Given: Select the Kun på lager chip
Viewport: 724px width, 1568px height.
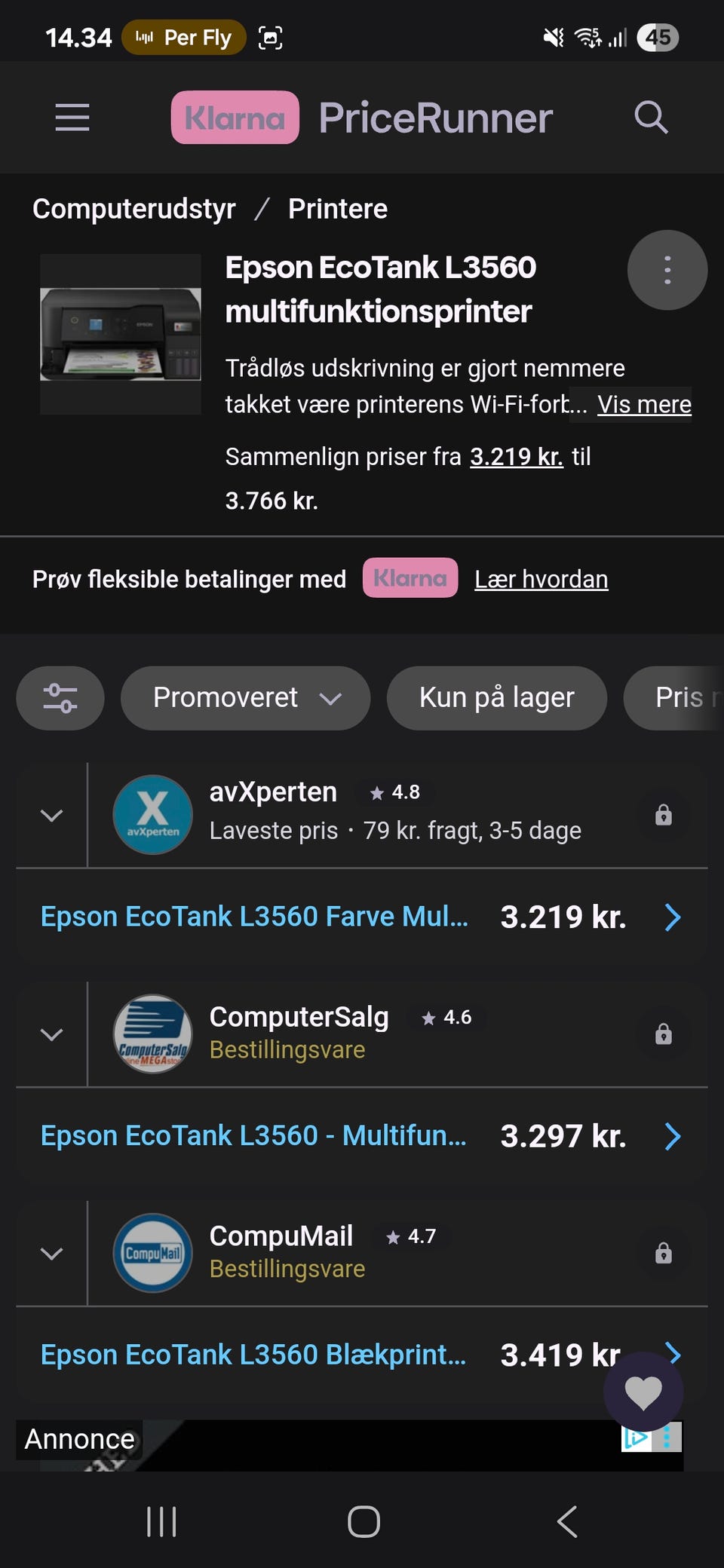Looking at the screenshot, I should [x=496, y=698].
